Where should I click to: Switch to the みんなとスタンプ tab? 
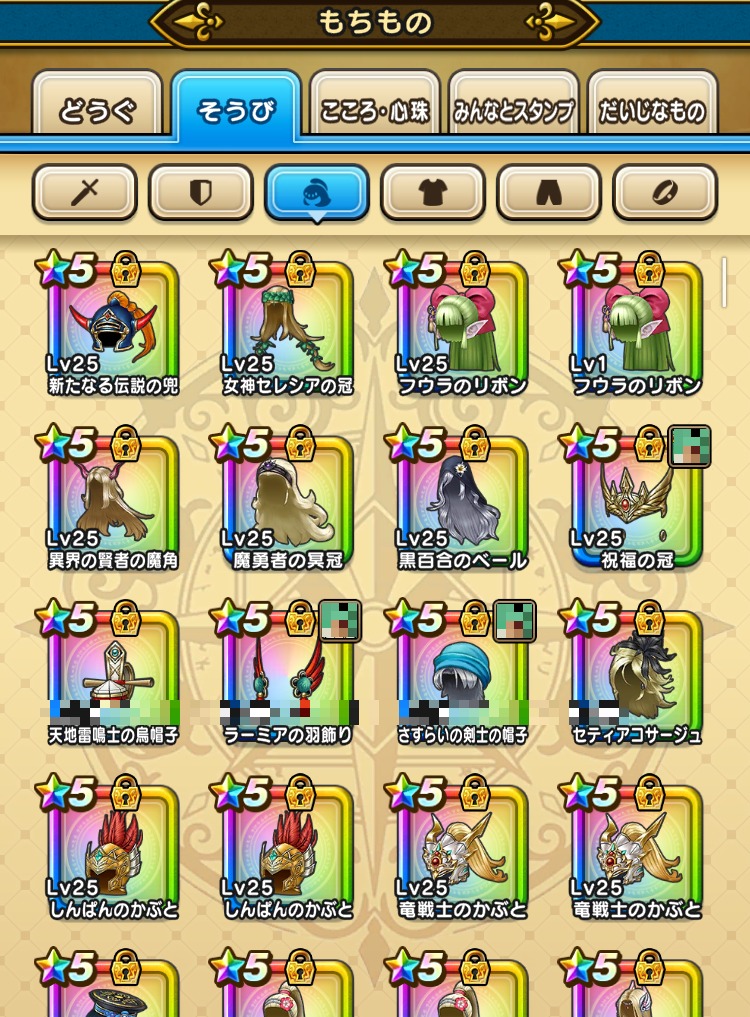pos(513,108)
